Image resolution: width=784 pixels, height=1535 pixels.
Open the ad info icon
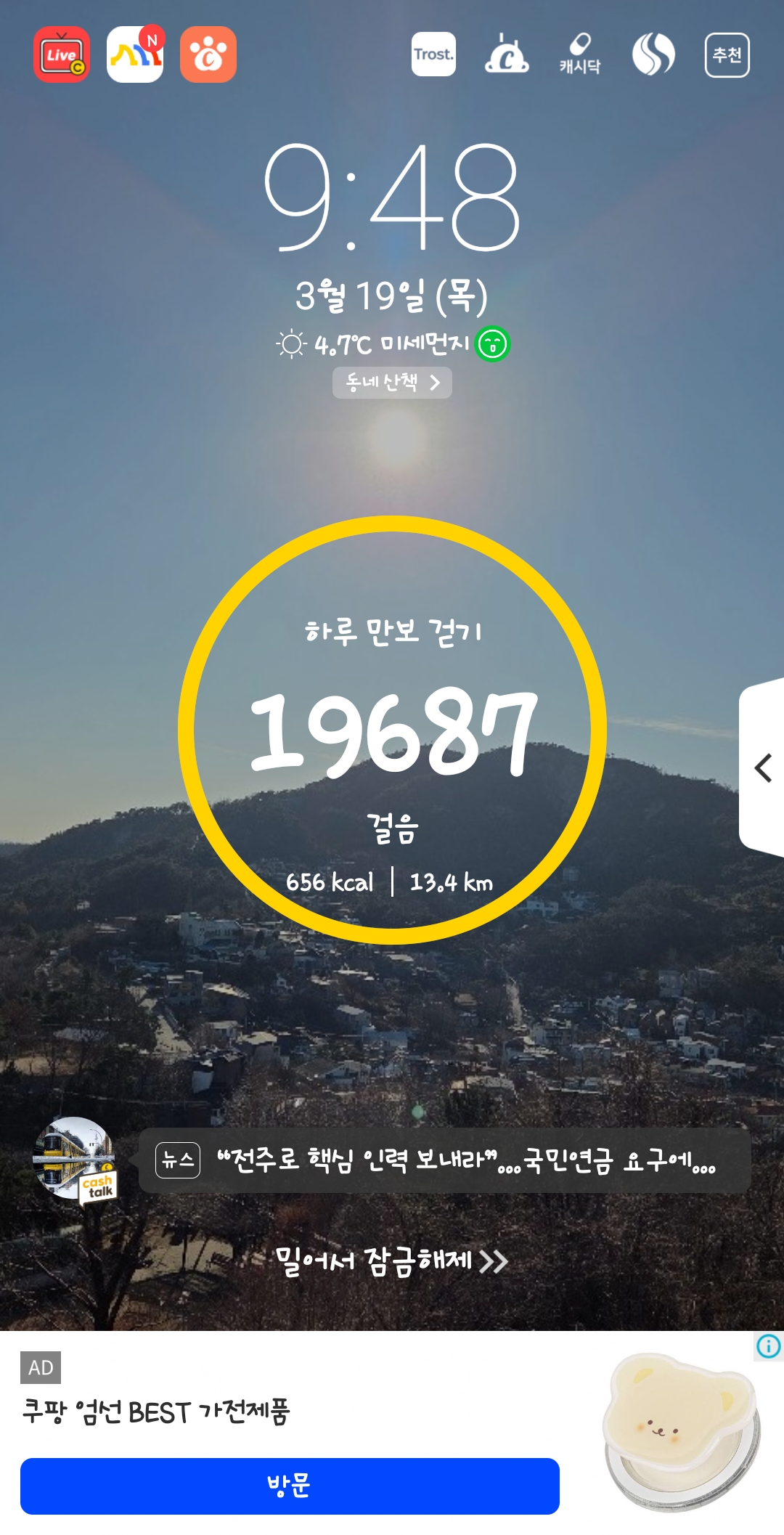pos(768,1346)
